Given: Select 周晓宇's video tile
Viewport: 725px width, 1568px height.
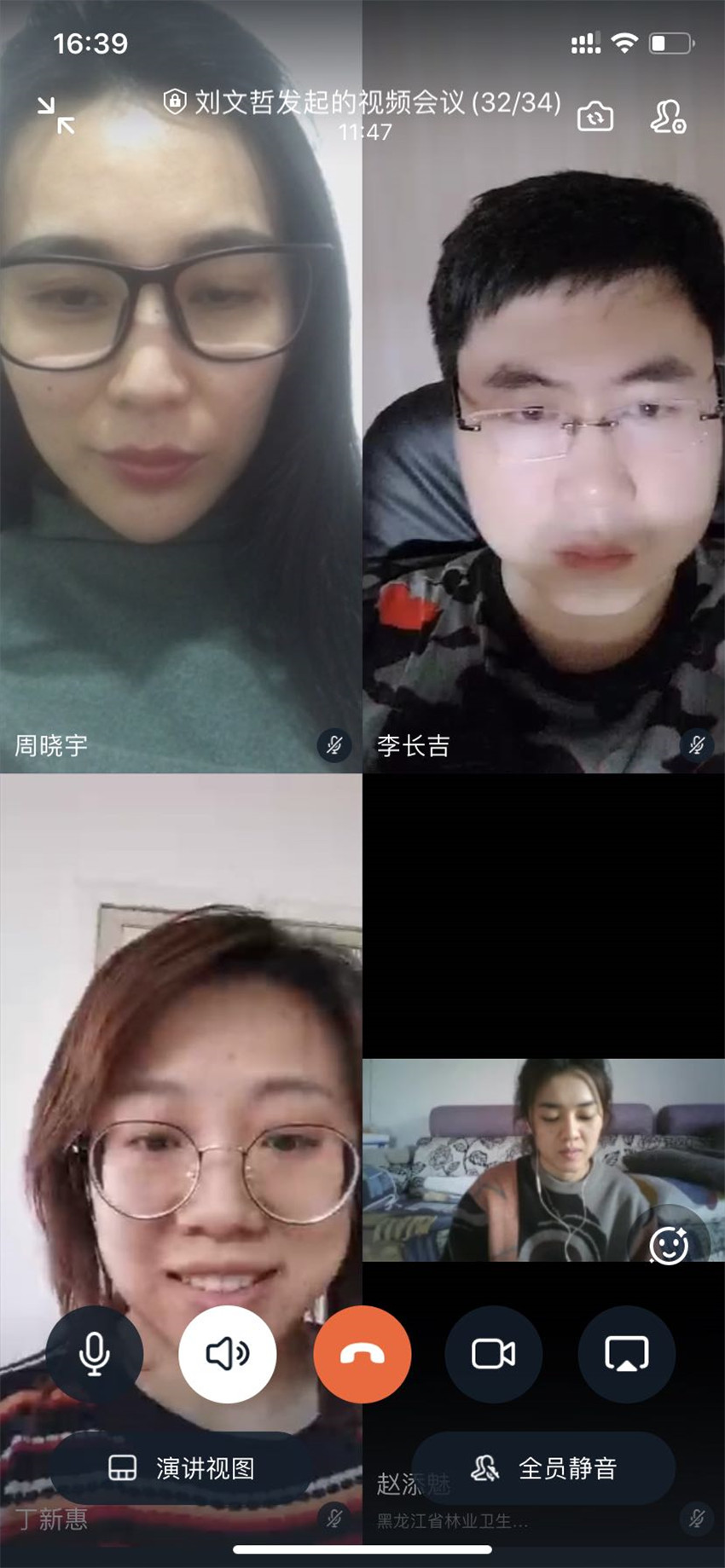Looking at the screenshot, I should tap(181, 386).
